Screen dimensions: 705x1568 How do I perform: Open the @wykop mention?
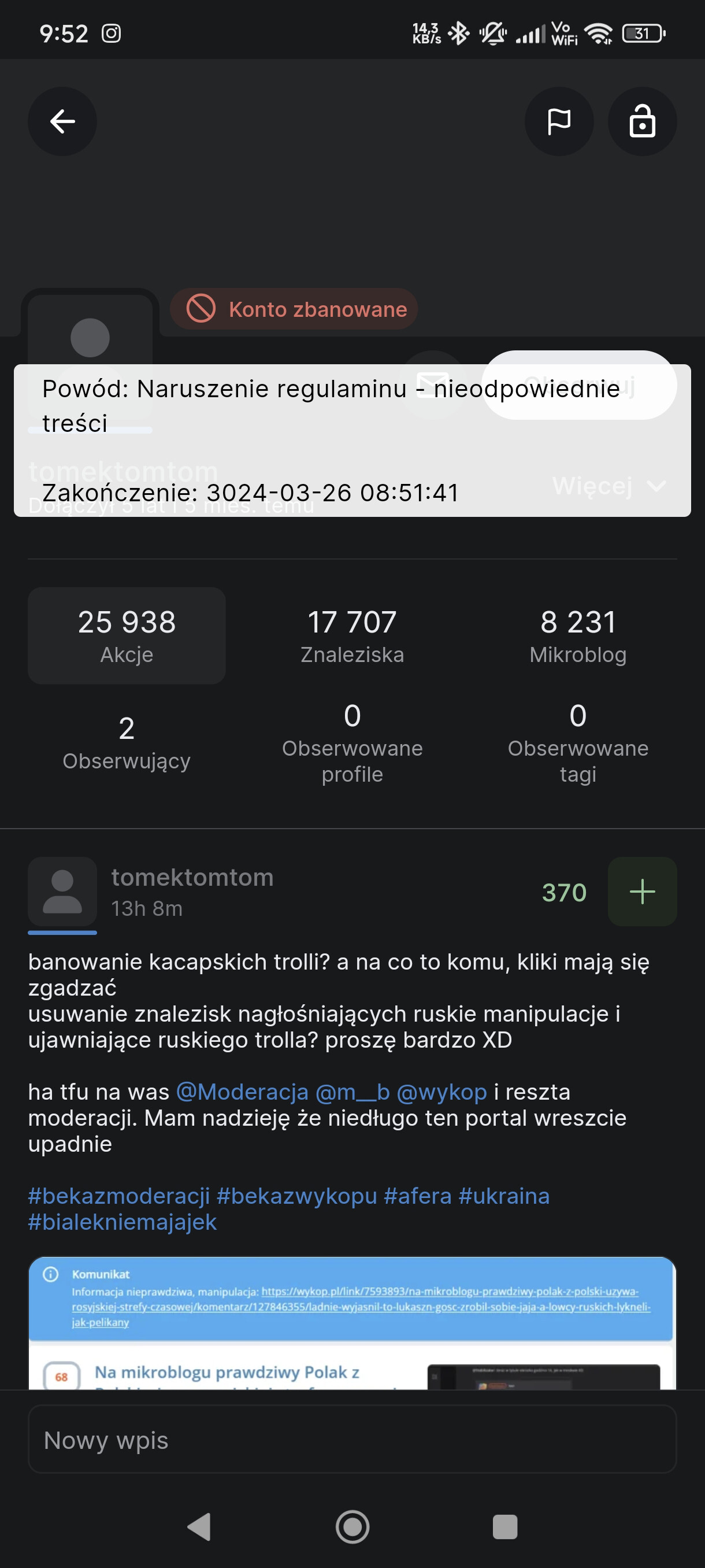(x=441, y=1092)
